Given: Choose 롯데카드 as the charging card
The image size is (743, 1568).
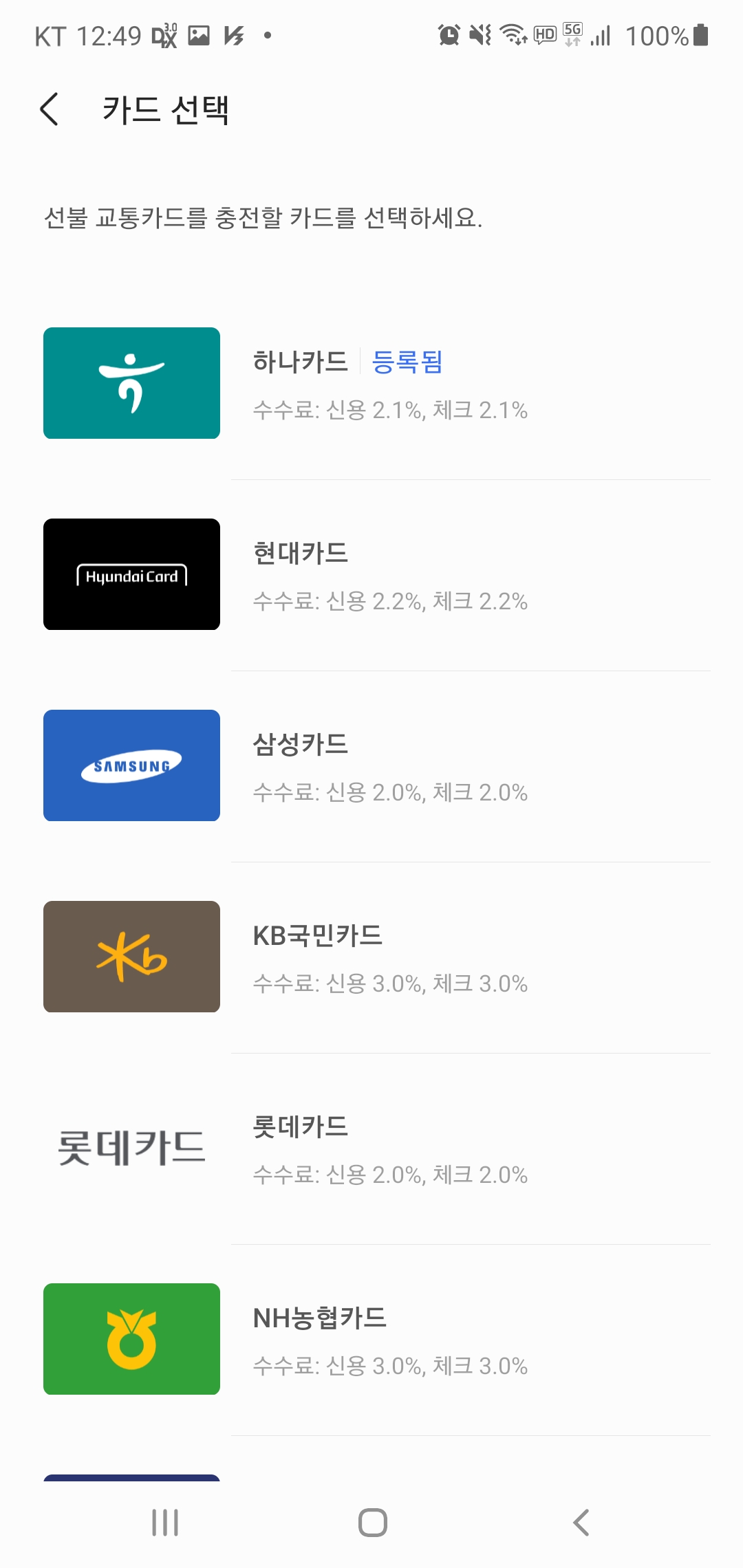Looking at the screenshot, I should tap(371, 1148).
